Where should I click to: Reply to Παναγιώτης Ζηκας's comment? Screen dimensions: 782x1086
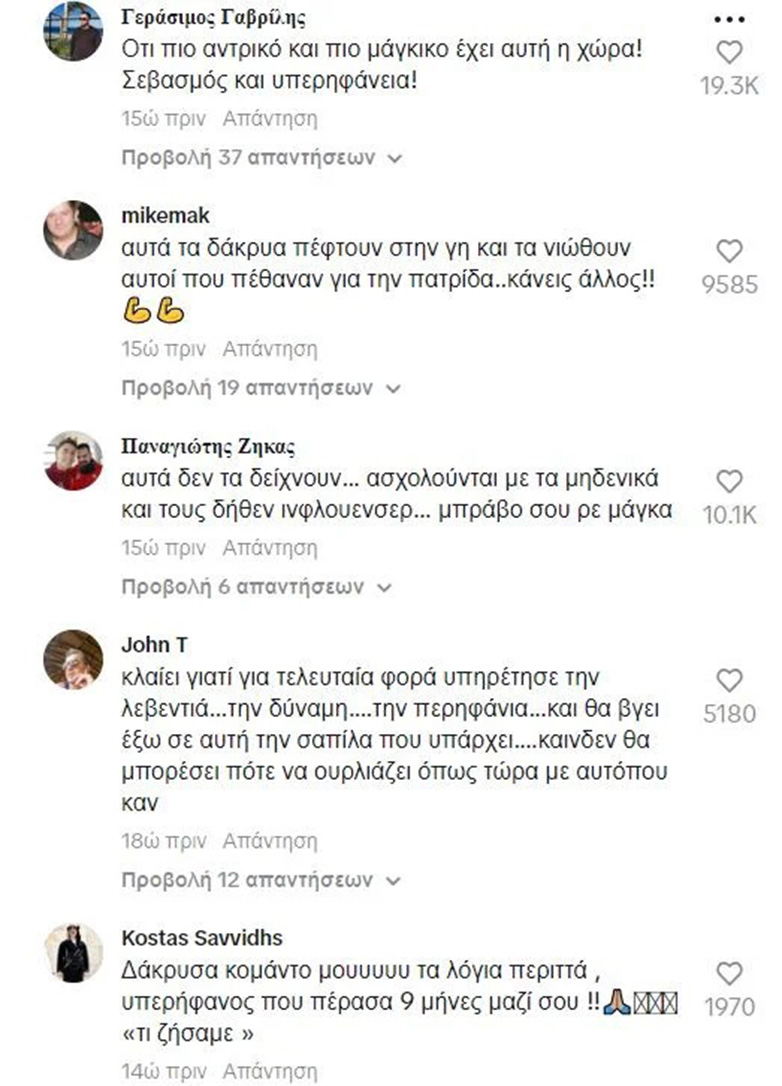(270, 548)
